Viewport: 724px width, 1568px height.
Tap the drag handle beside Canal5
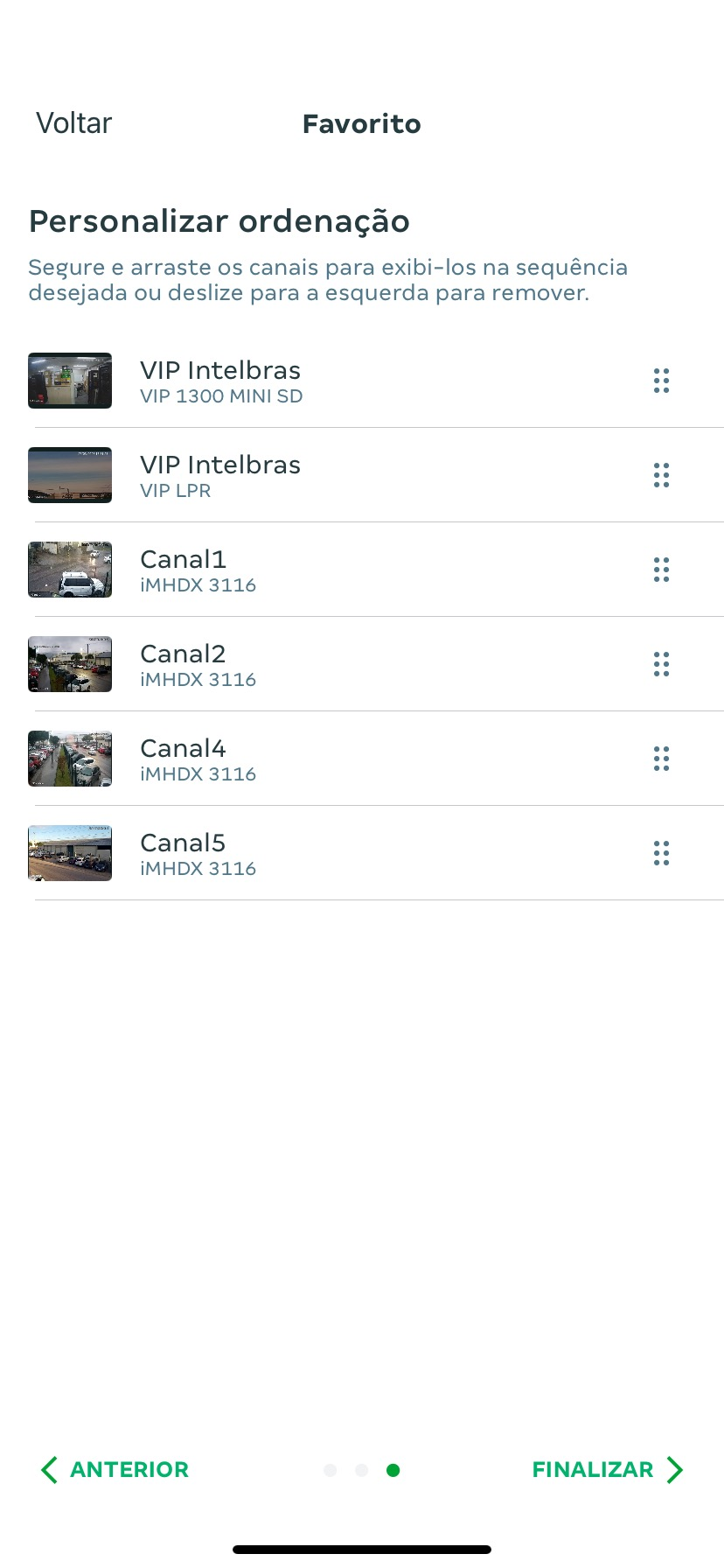tap(661, 853)
